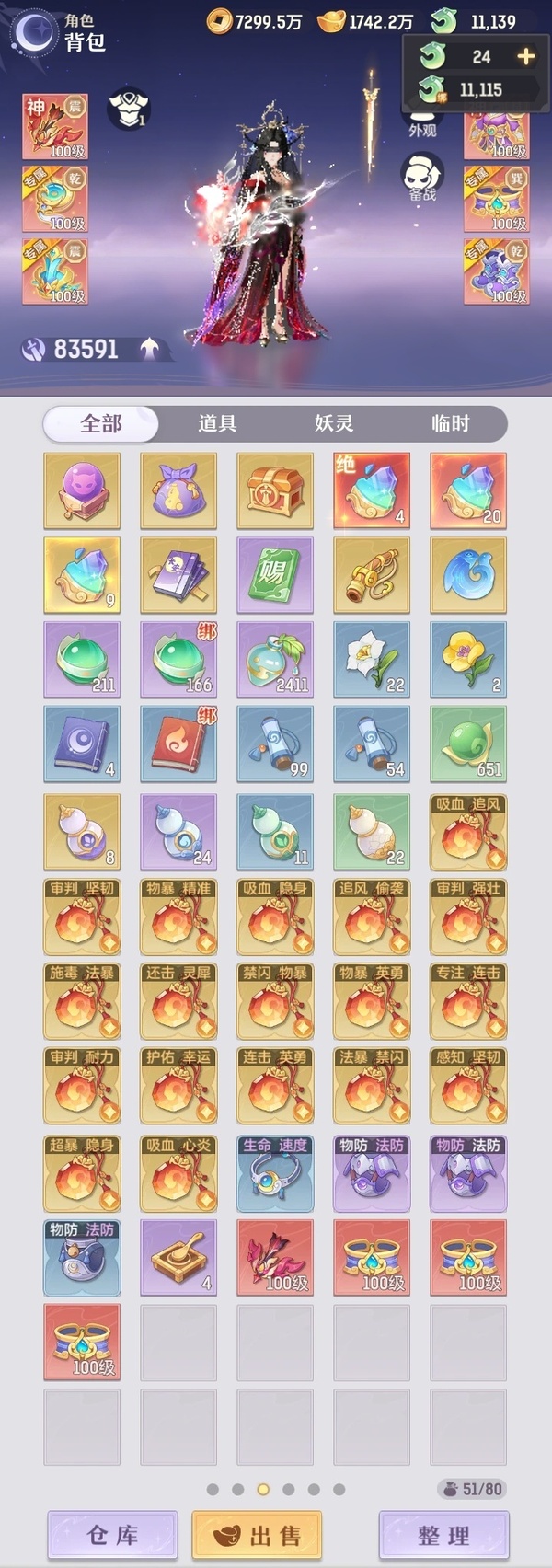Screen dimensions: 552x1568
Task: Tap the 出售 sell button
Action: 257,1535
